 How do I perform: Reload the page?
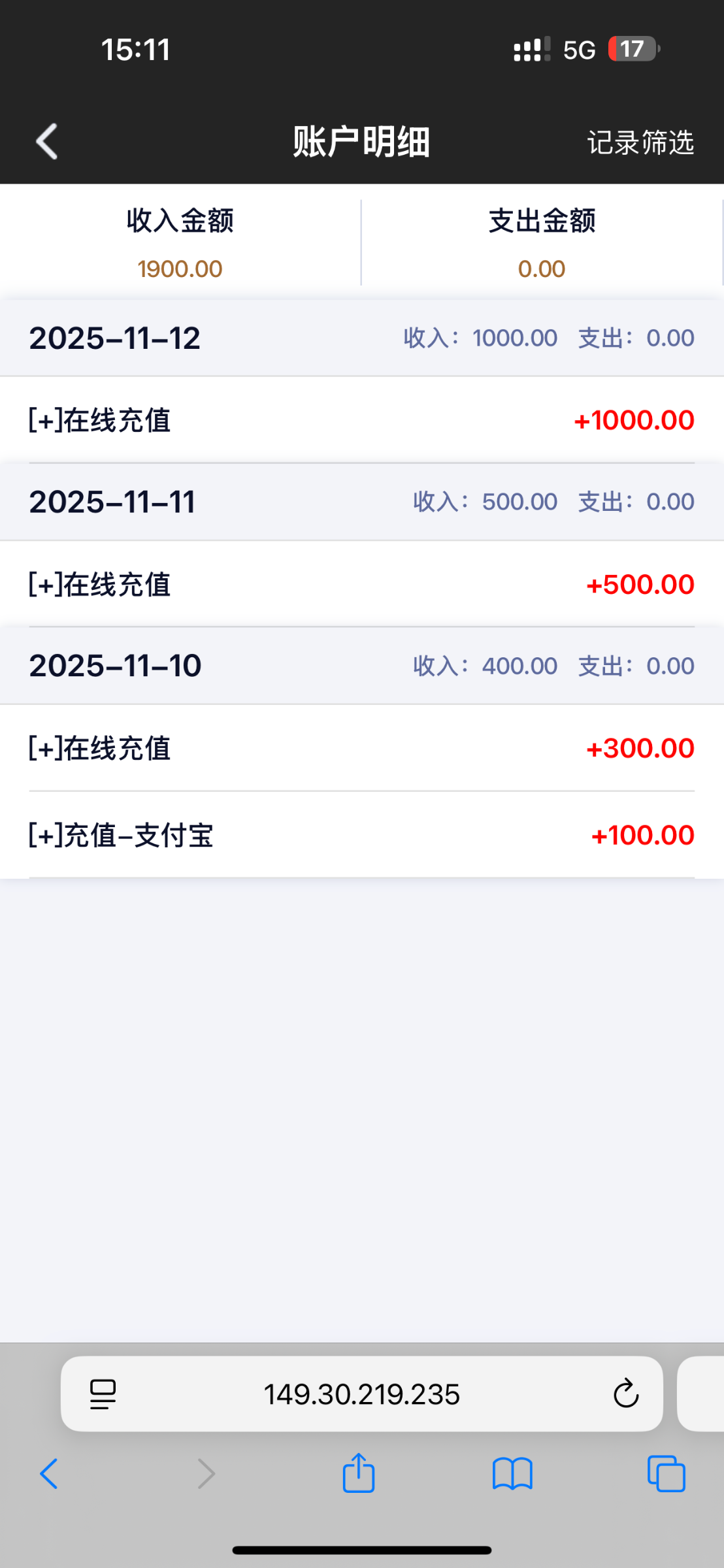pyautogui.click(x=625, y=1394)
